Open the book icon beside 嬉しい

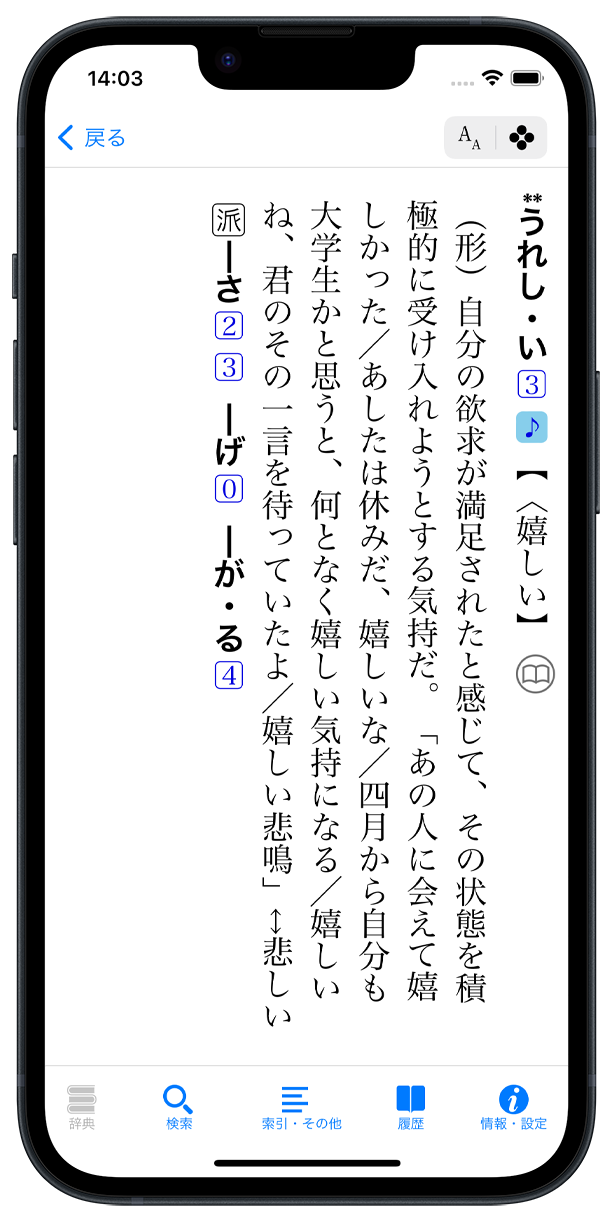(x=535, y=675)
